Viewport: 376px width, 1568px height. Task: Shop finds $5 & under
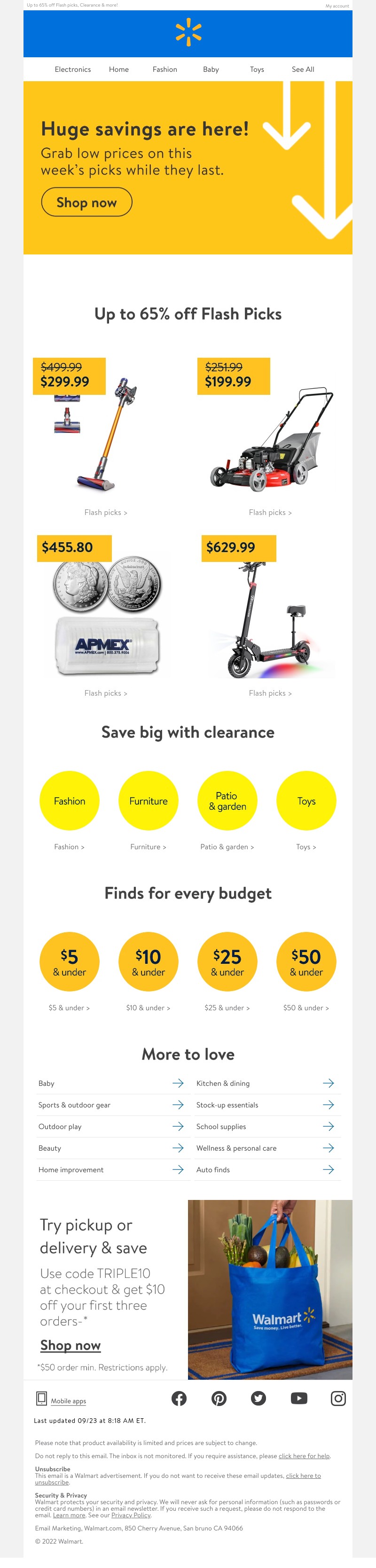[70, 961]
